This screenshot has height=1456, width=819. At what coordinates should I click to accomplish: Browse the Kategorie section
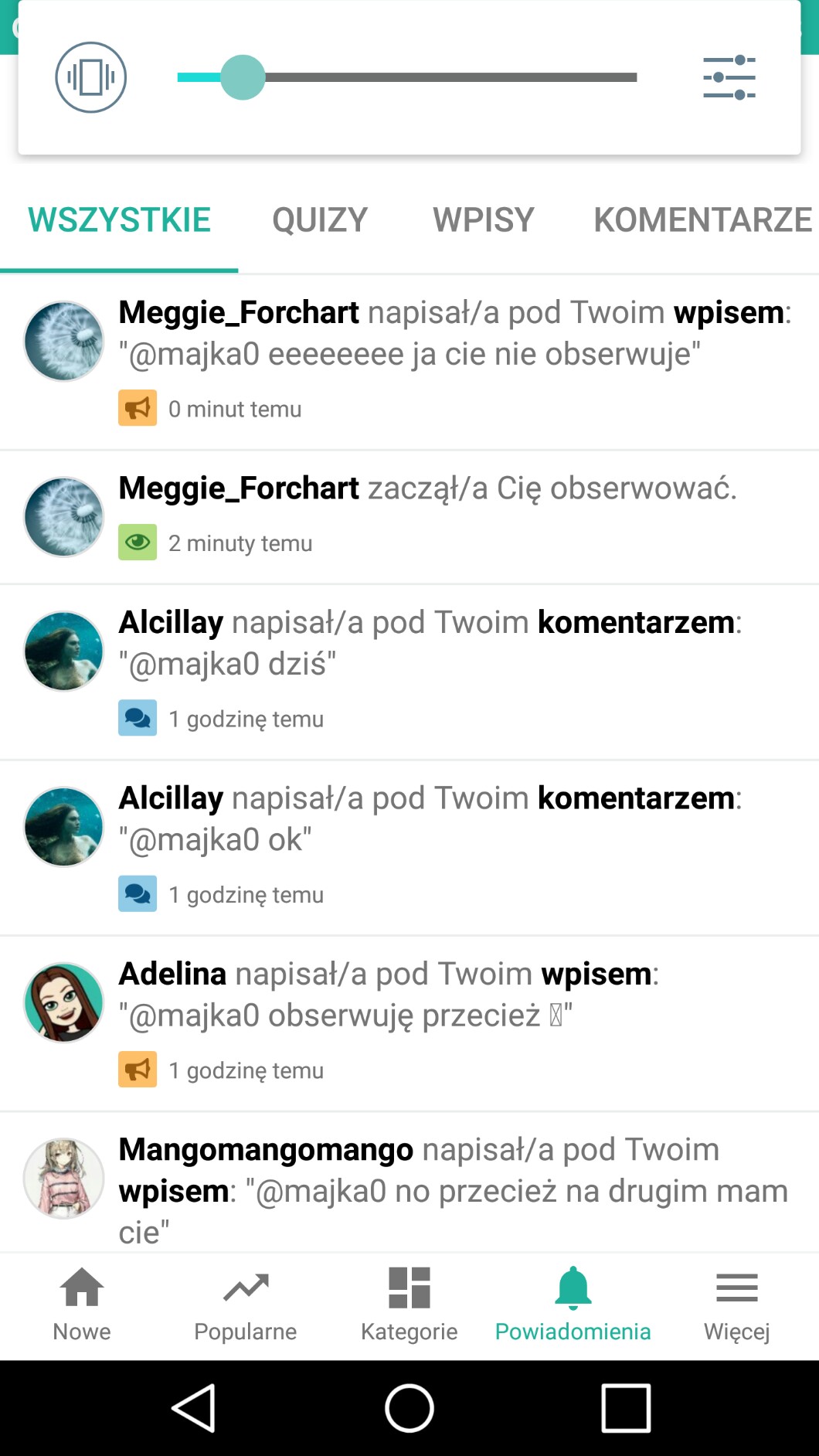409,1305
